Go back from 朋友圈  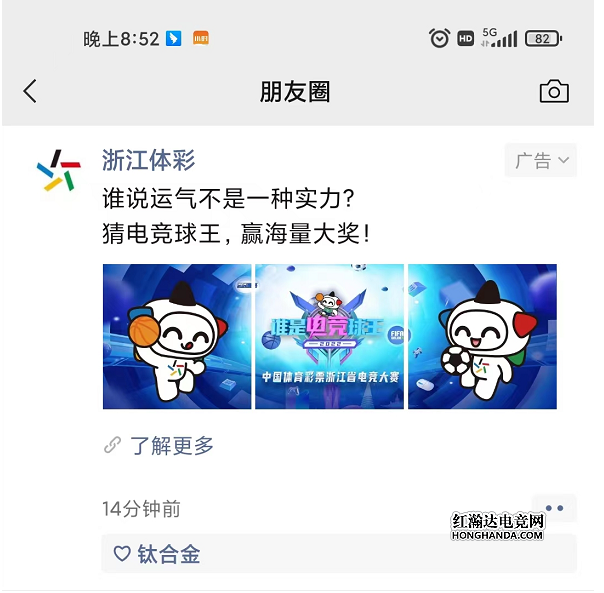[x=30, y=92]
